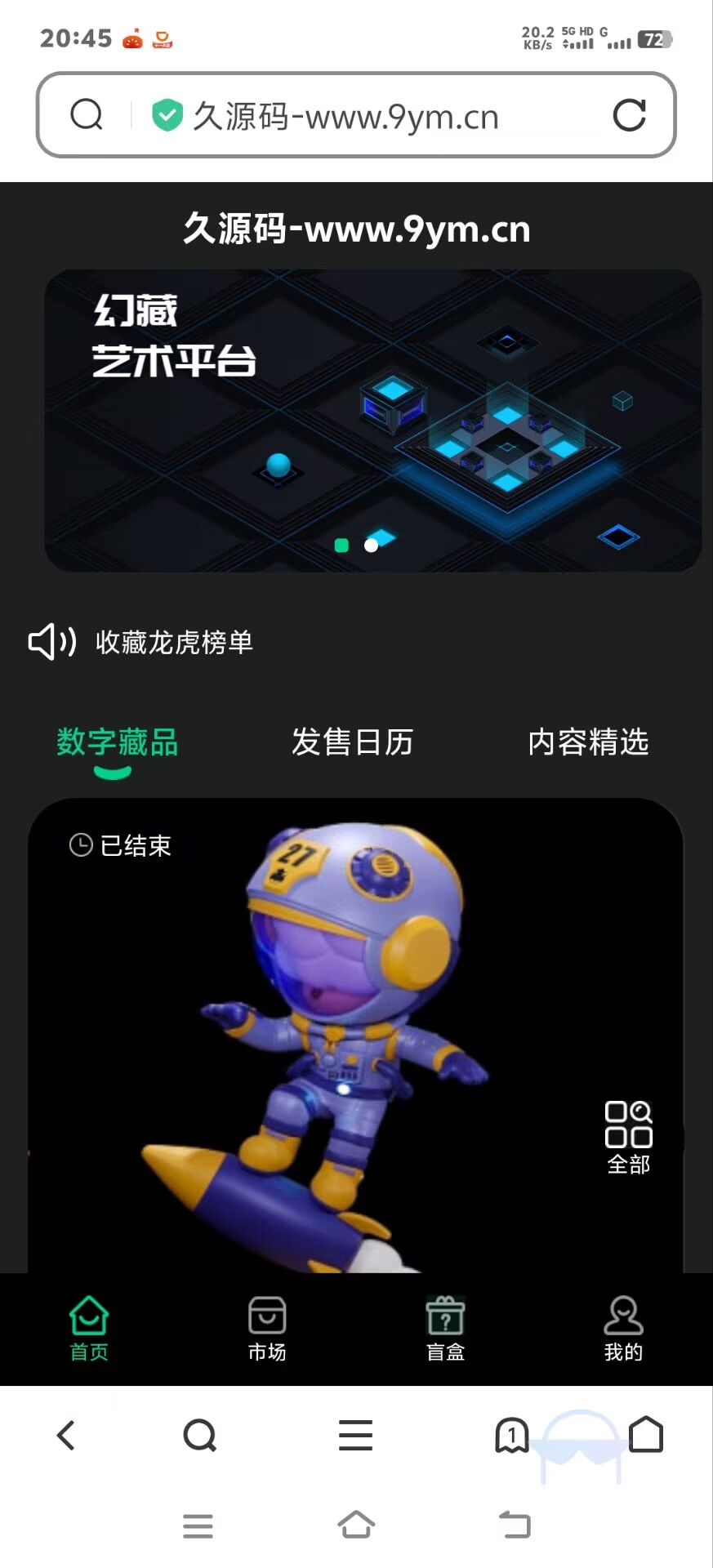The image size is (713, 1568).
Task: Go back with the browser back arrow
Action: click(x=66, y=1435)
